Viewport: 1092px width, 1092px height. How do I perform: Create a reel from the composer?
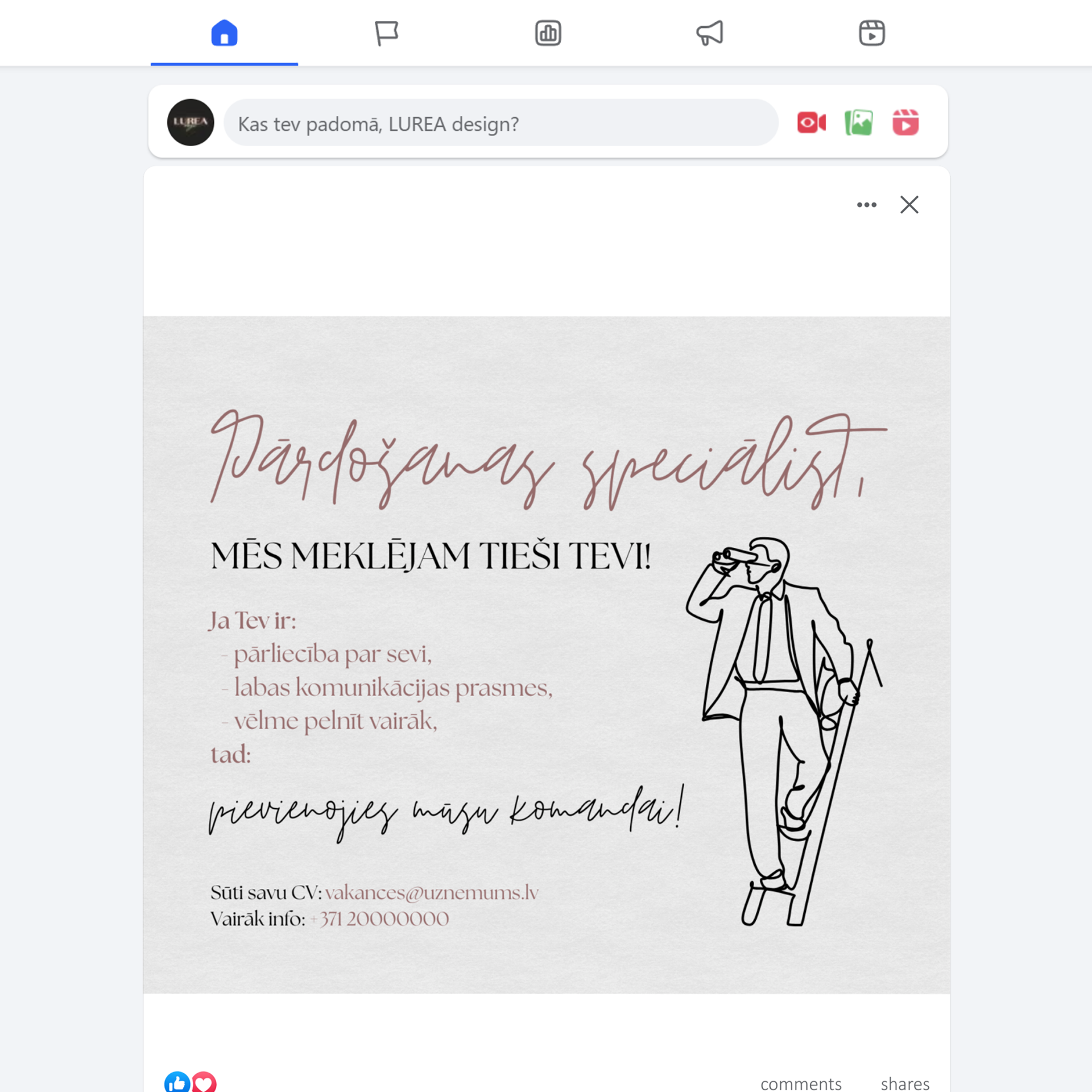pos(905,123)
